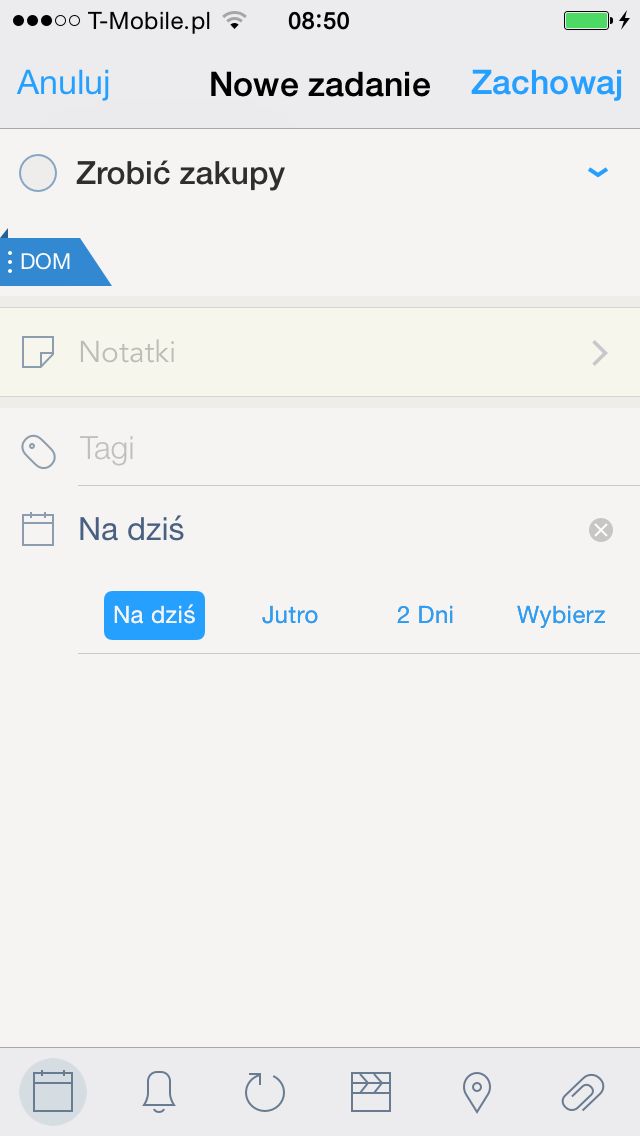640x1136 pixels.
Task: Set the date to Jutro
Action: tap(290, 615)
